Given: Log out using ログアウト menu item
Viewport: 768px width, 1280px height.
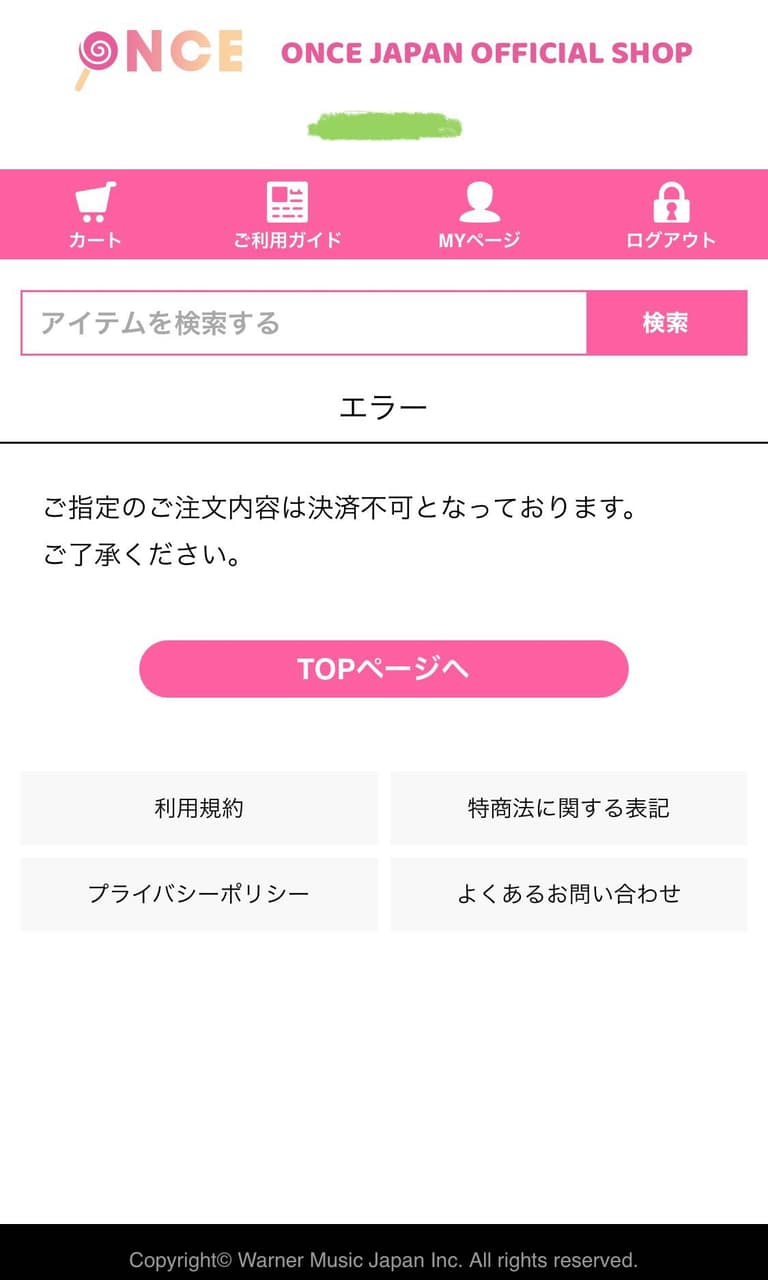Looking at the screenshot, I should [671, 239].
